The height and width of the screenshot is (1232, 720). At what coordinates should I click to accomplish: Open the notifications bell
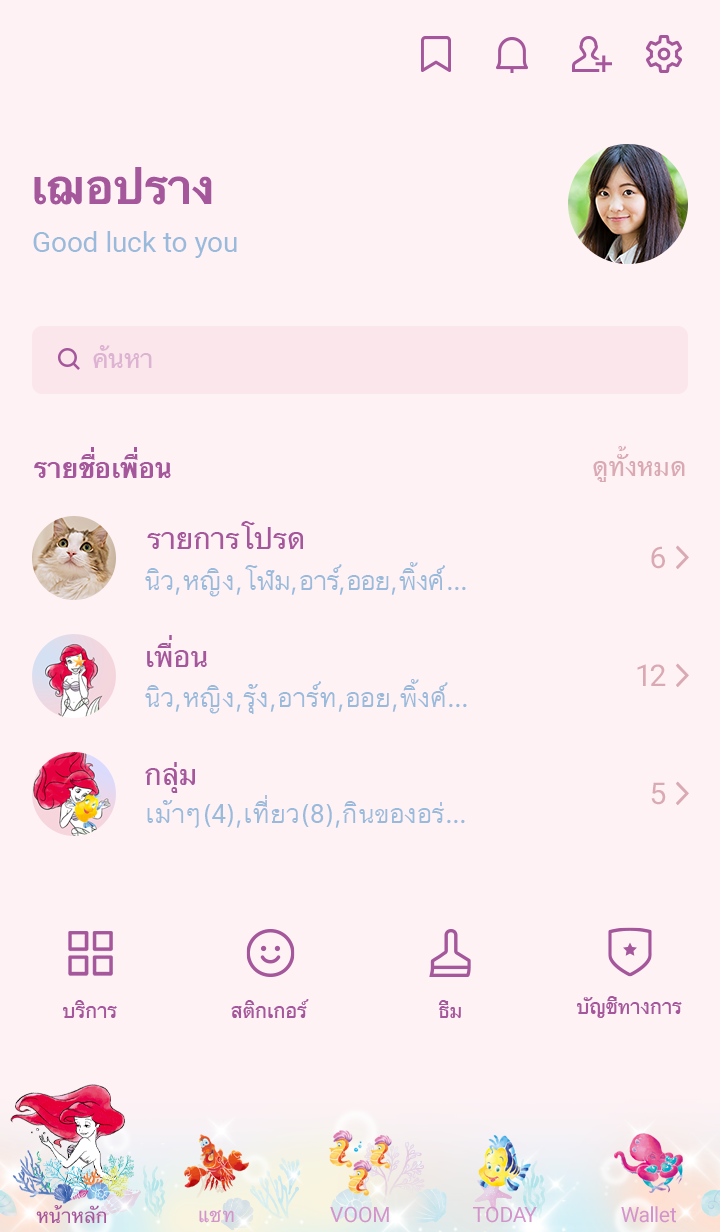pyautogui.click(x=512, y=55)
